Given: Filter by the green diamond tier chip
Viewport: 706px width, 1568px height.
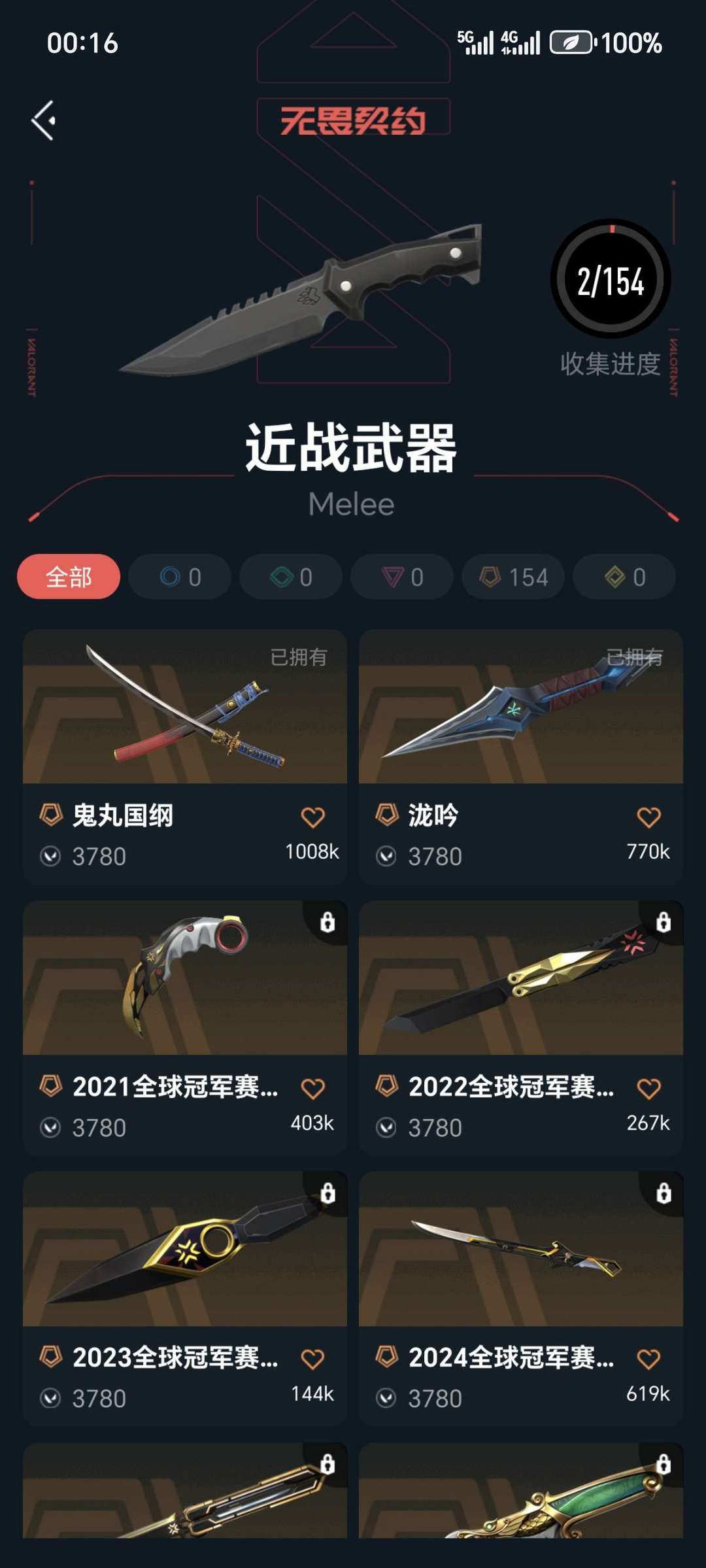Looking at the screenshot, I should point(291,577).
